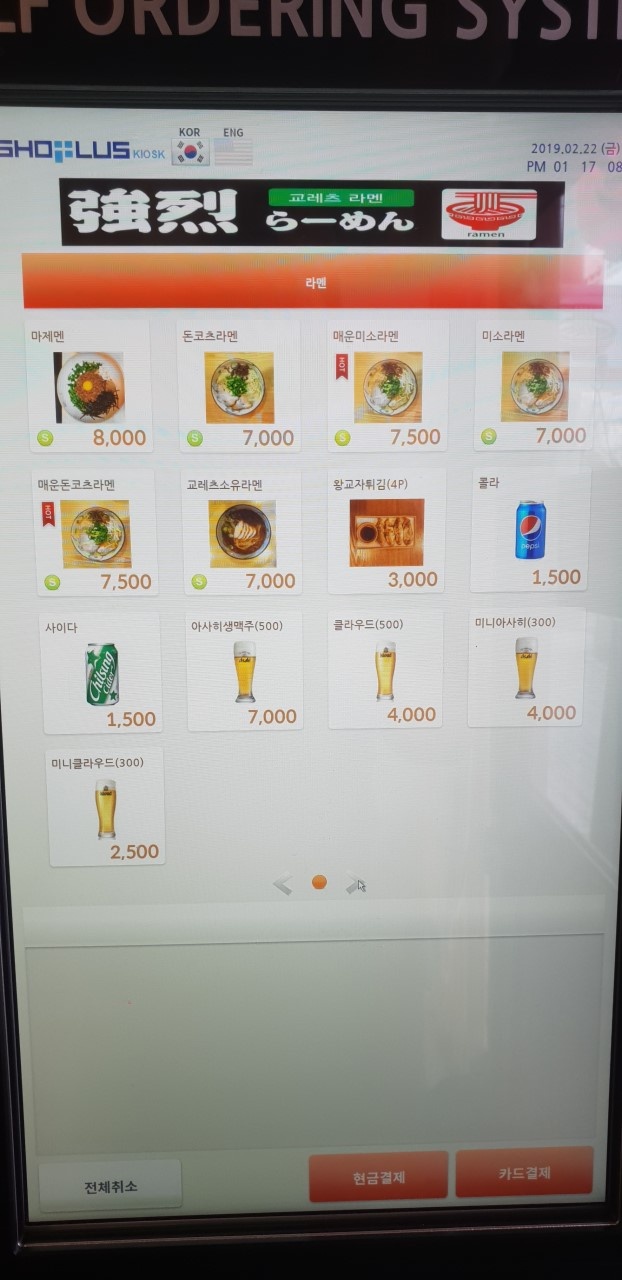Go to previous menu page arrow
Screen dimensions: 622x1280
coord(283,885)
